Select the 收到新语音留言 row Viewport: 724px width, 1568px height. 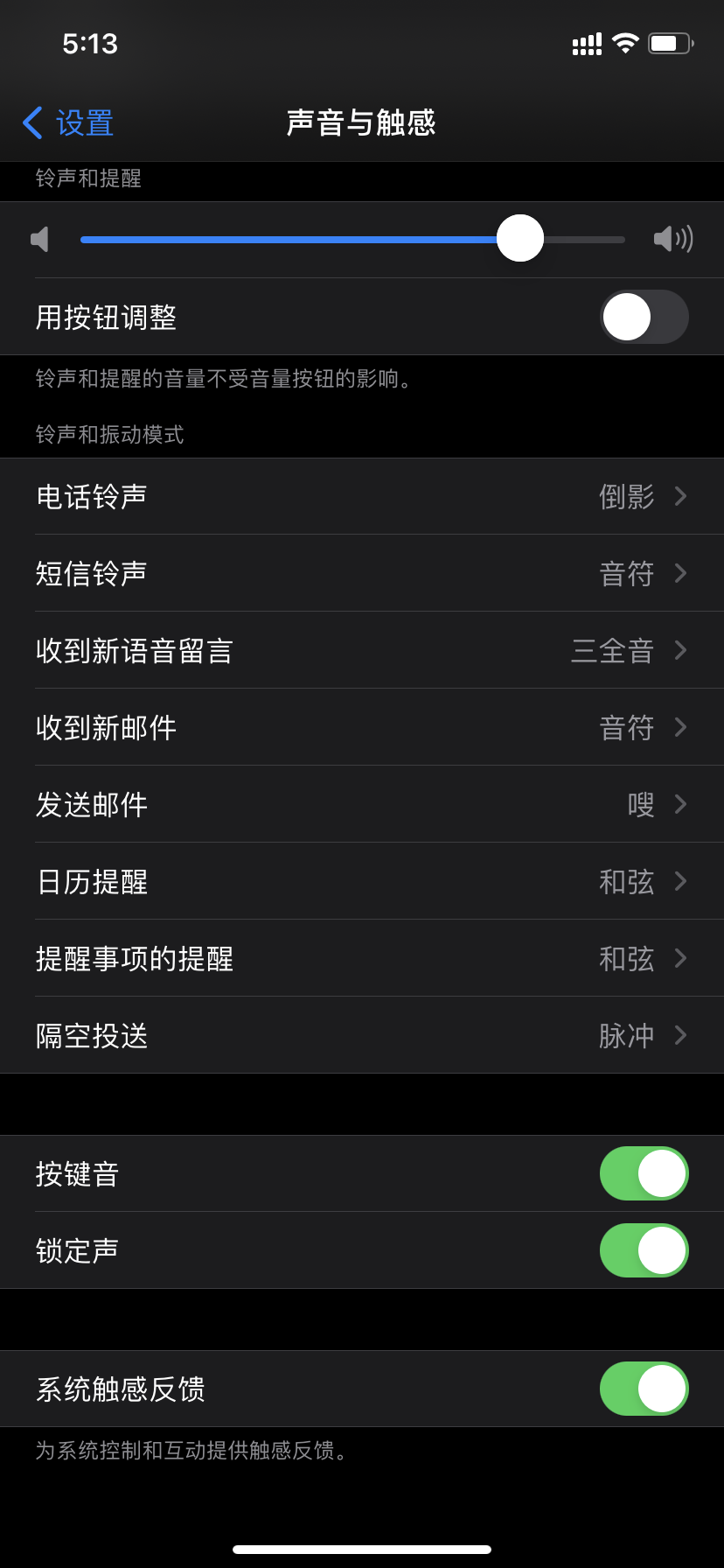coord(362,650)
